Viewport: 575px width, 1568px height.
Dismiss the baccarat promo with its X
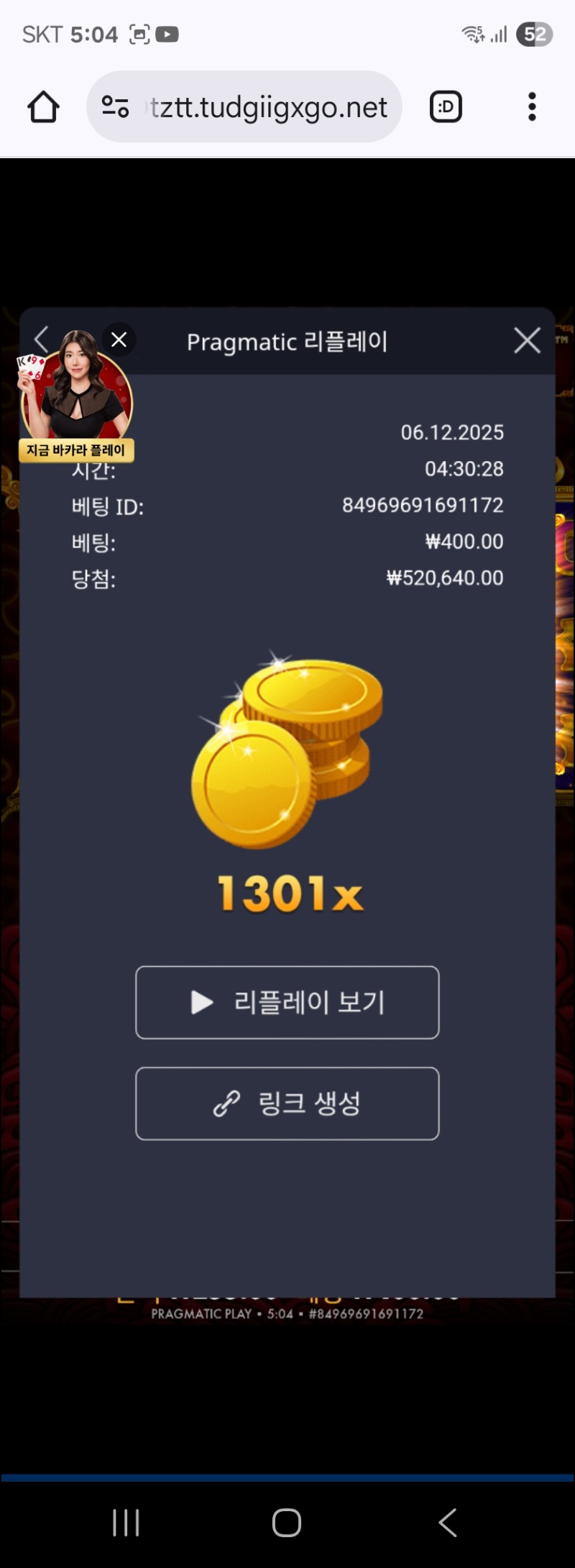119,339
